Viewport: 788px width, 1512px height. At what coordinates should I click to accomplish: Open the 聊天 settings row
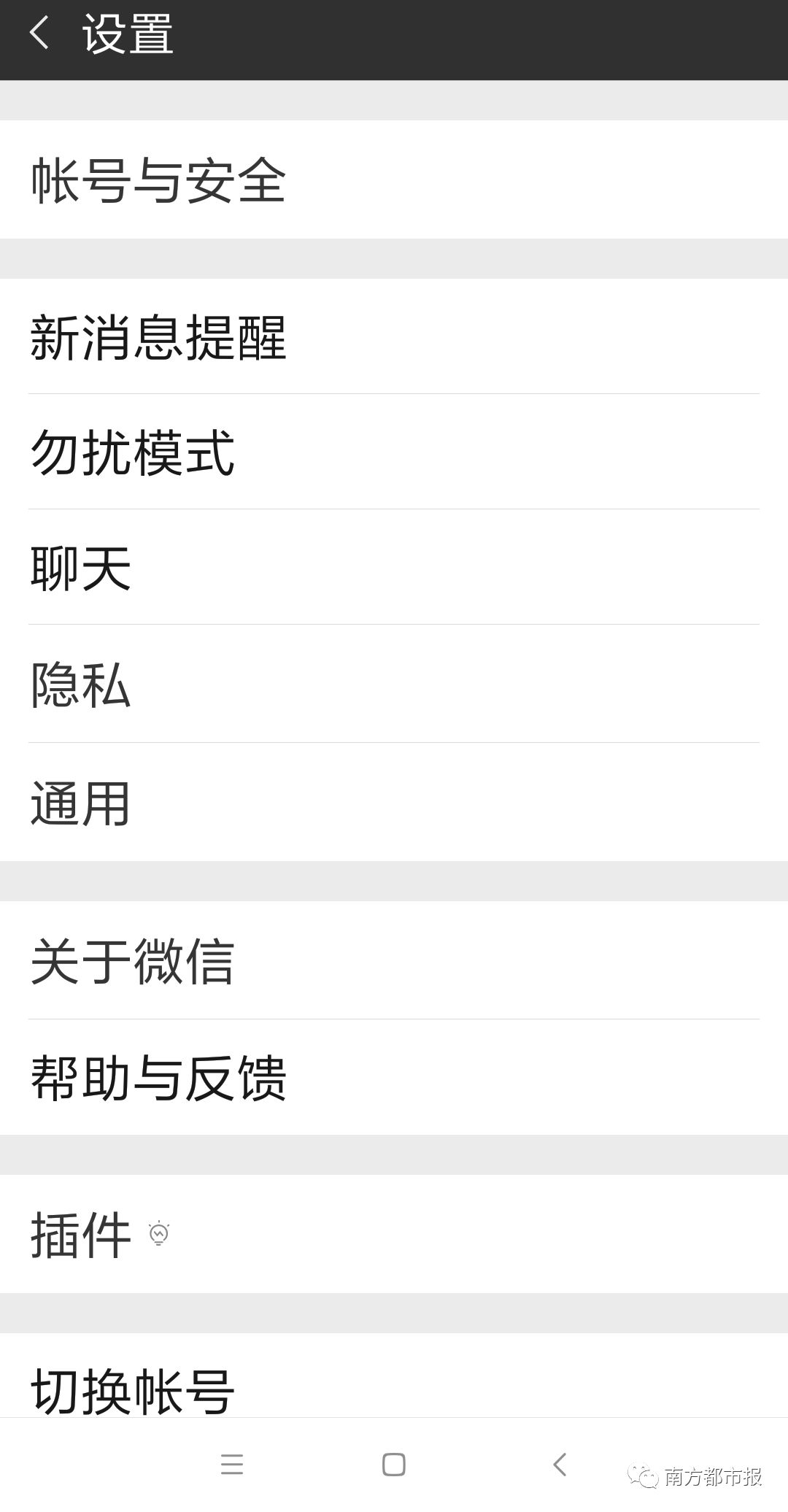coord(394,567)
